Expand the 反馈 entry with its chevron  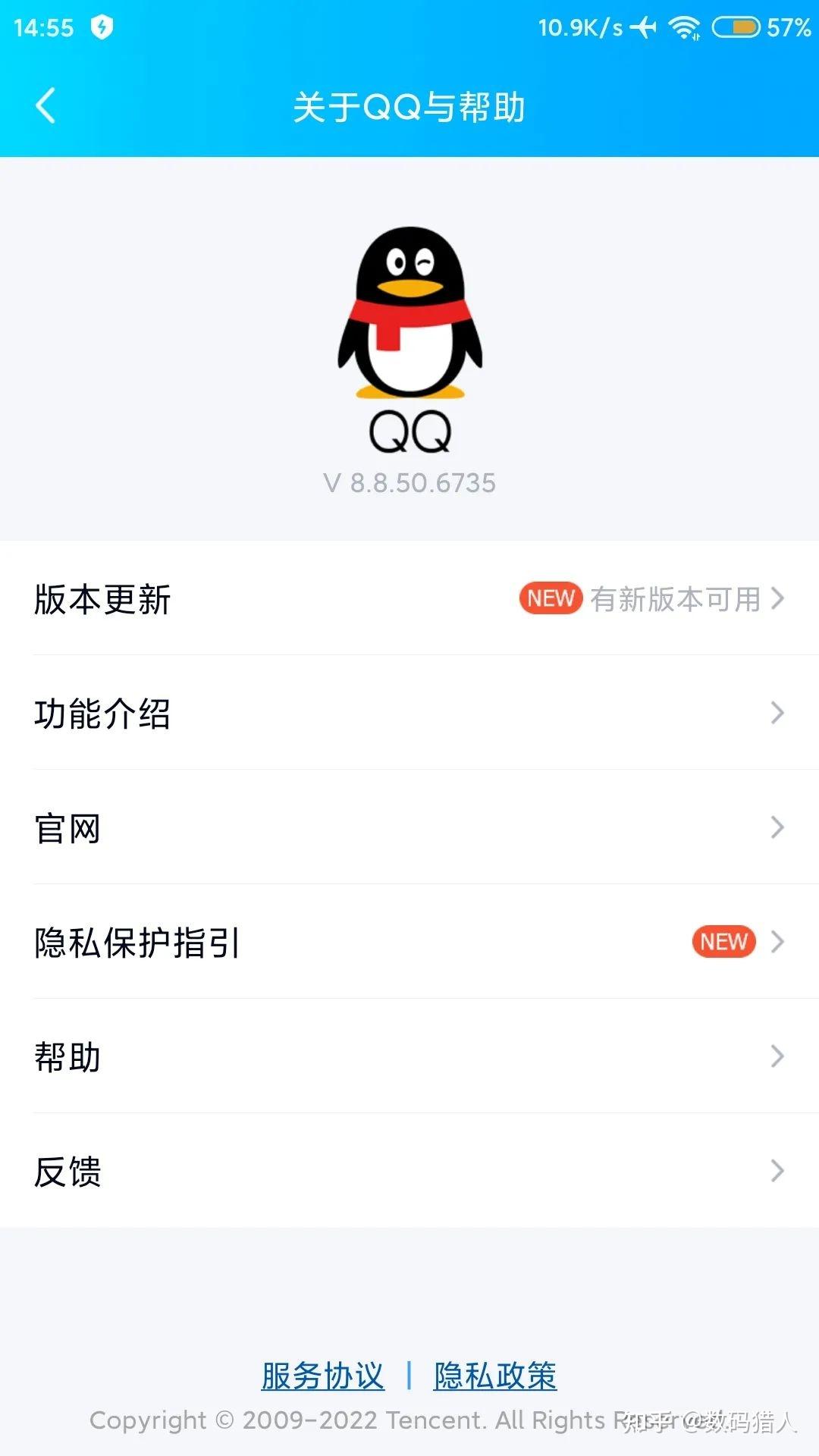(775, 1172)
